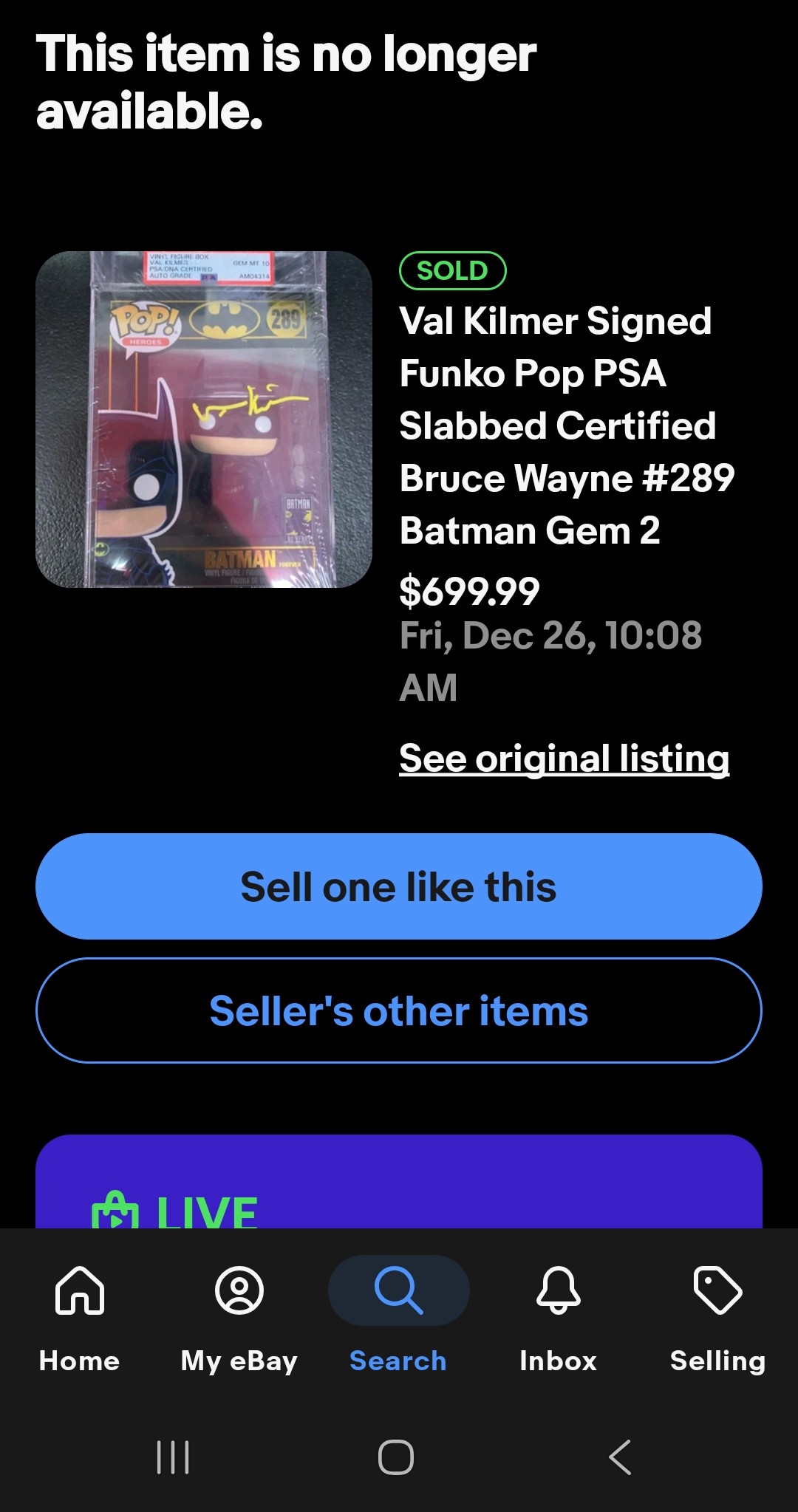
Task: View Seller's other items
Action: tap(399, 1010)
